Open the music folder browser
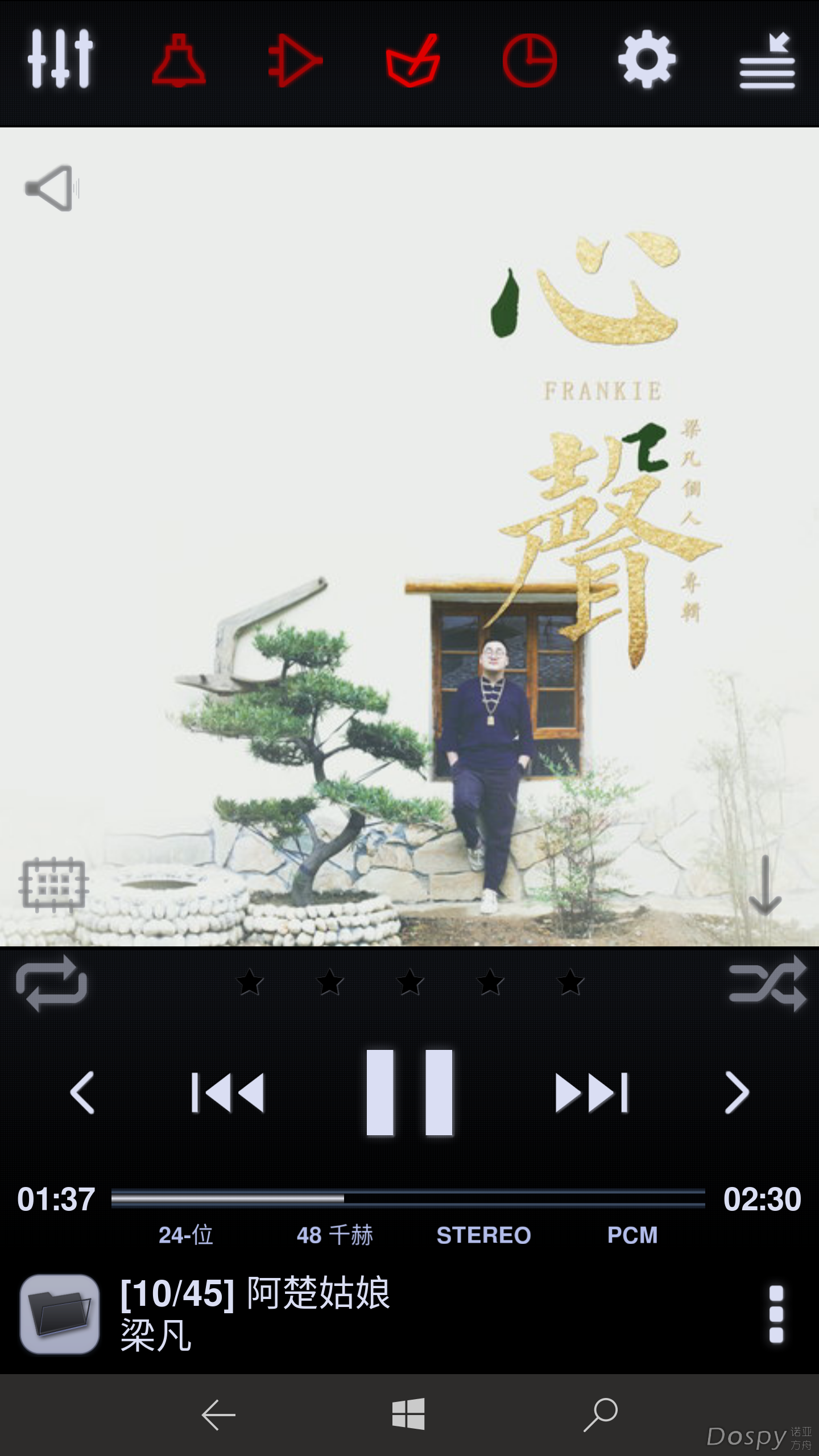 (x=60, y=1314)
